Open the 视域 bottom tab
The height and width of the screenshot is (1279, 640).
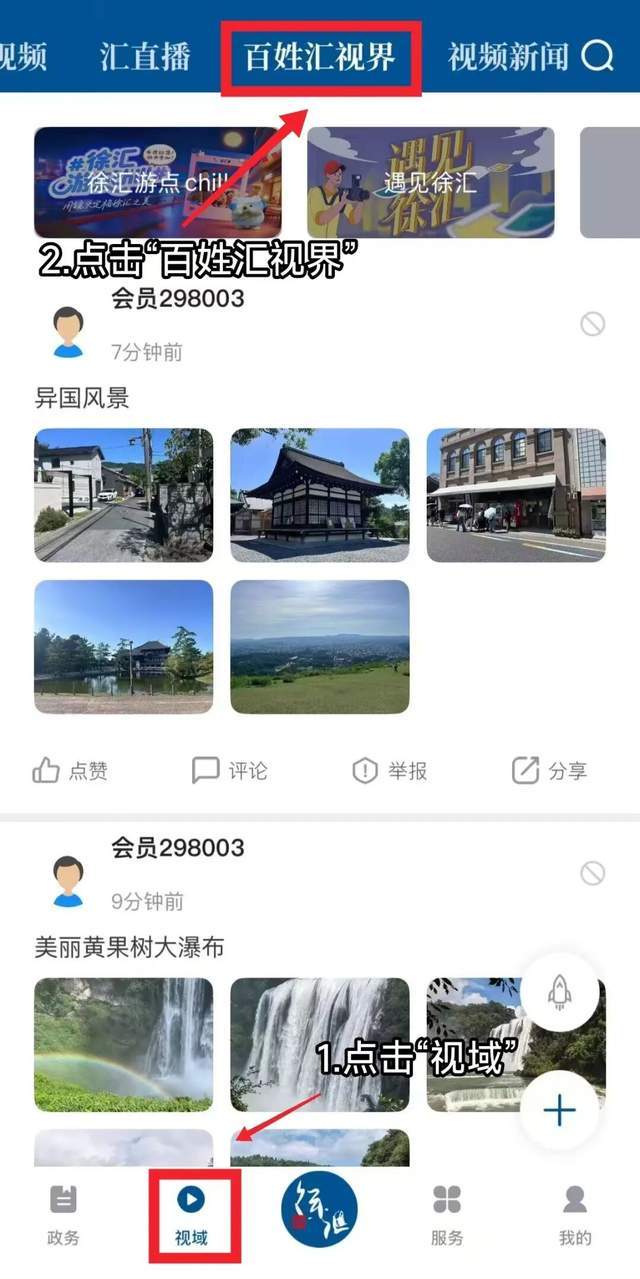(191, 1215)
